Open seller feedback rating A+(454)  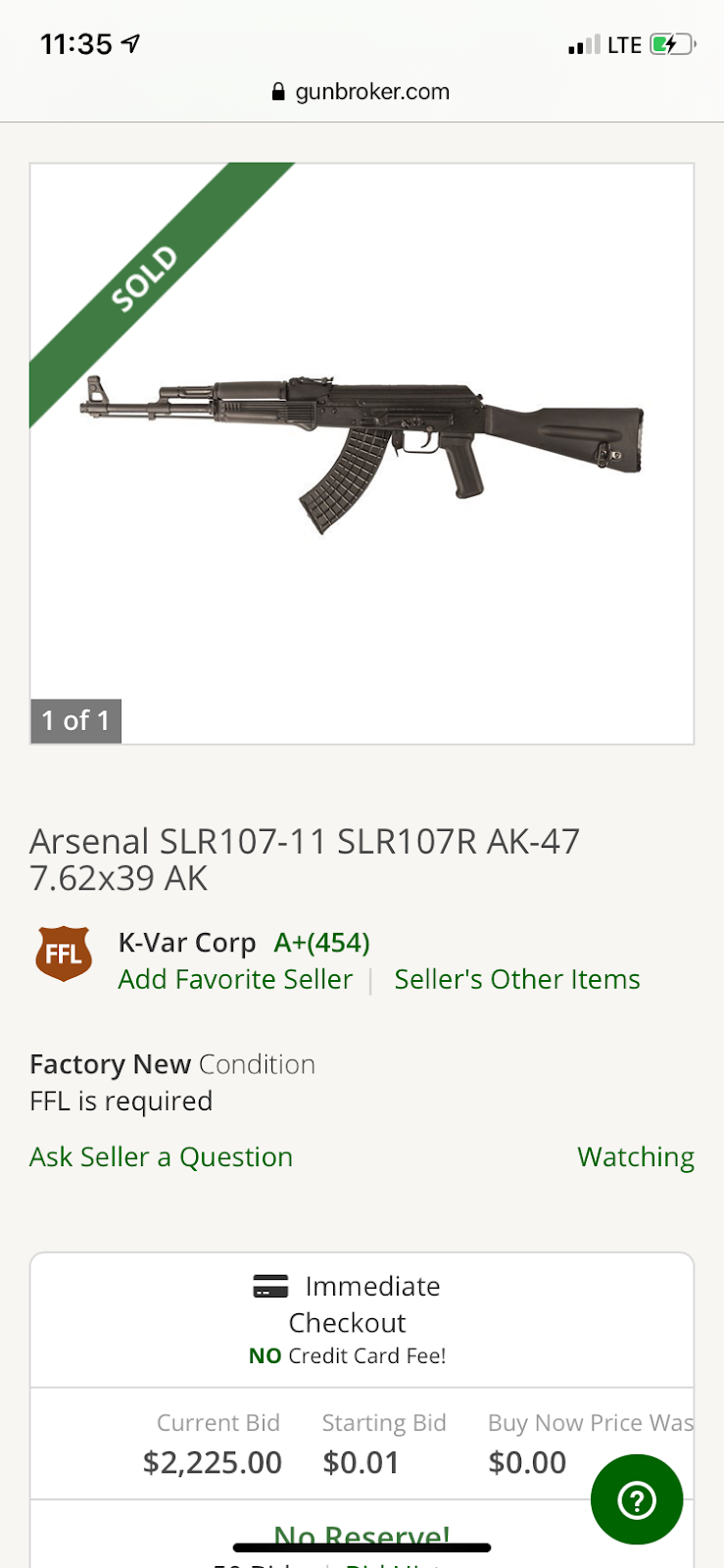(321, 943)
